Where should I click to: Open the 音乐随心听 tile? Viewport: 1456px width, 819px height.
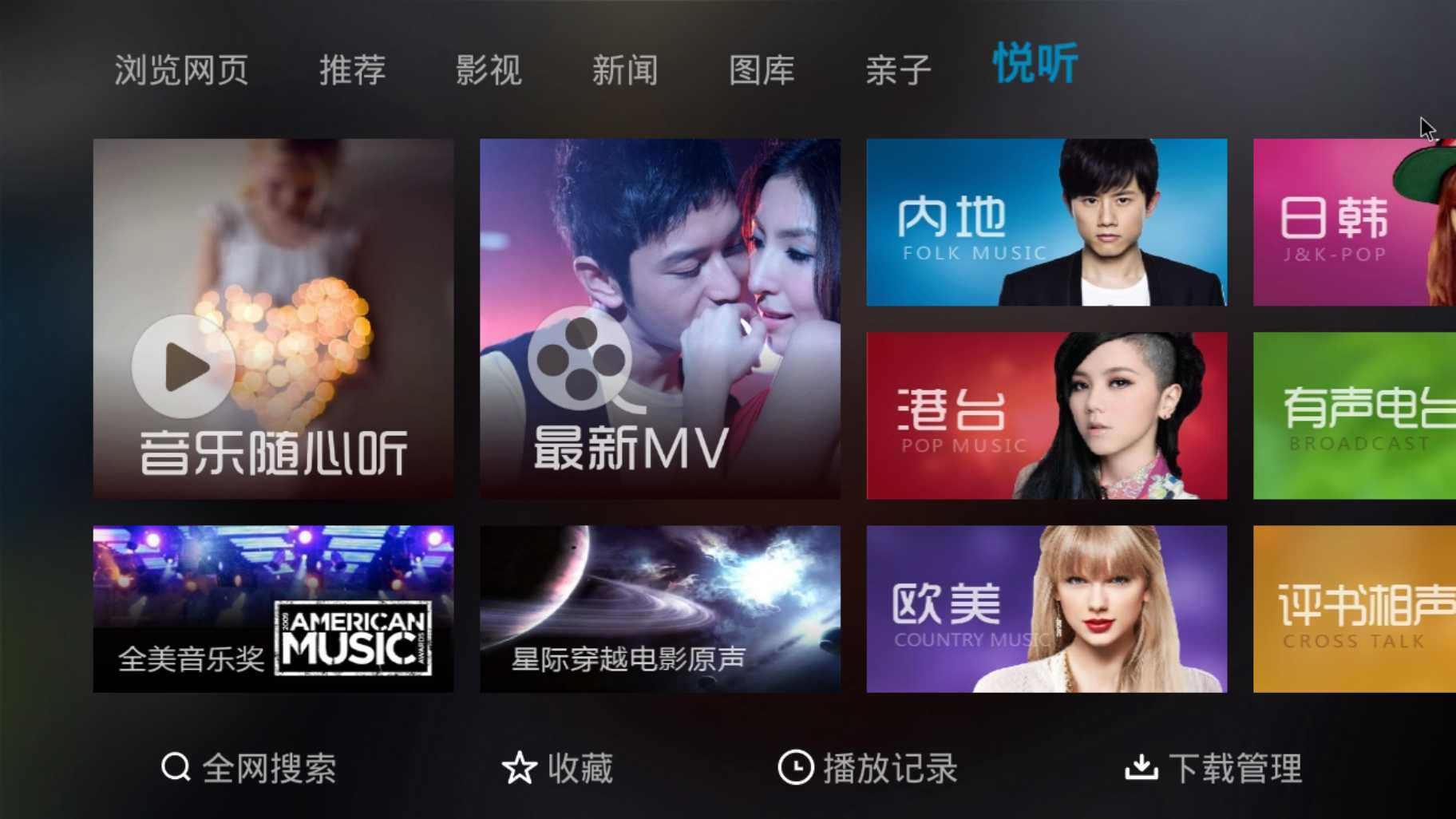(273, 318)
